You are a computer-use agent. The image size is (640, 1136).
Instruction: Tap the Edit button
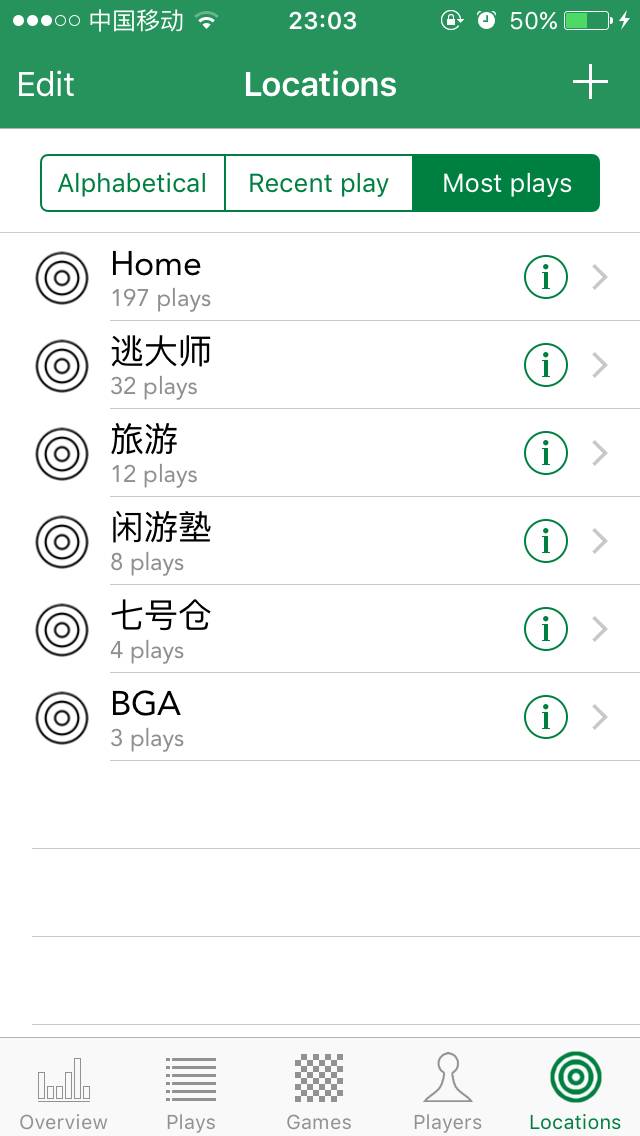click(46, 84)
